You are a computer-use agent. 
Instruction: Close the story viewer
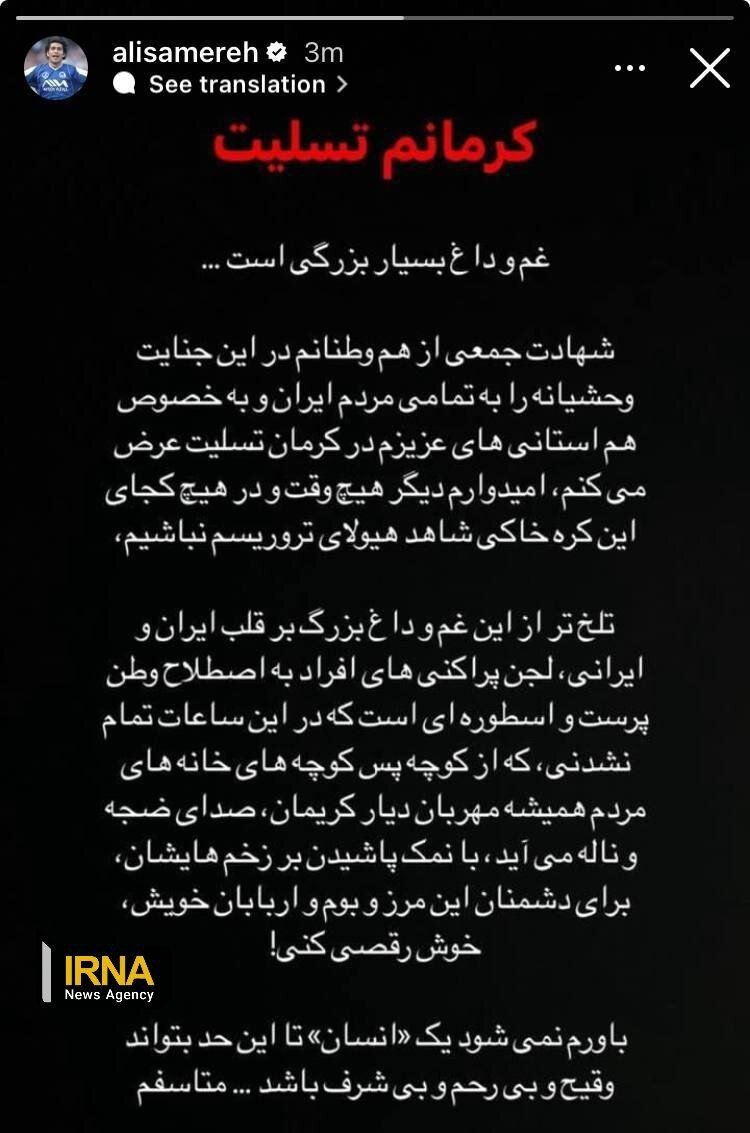709,68
